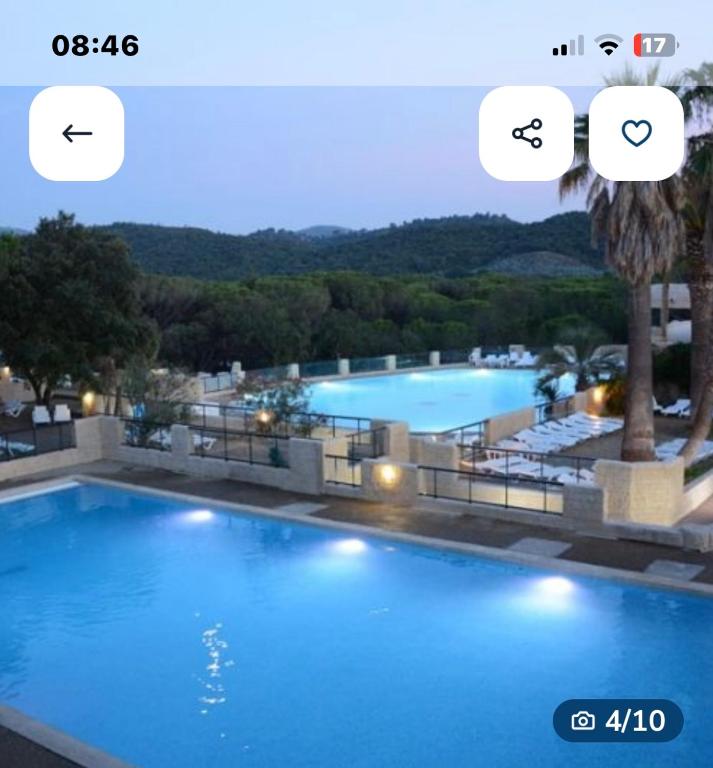Open the 4/10 photo gallery counter
713x768 pixels.
(x=618, y=720)
